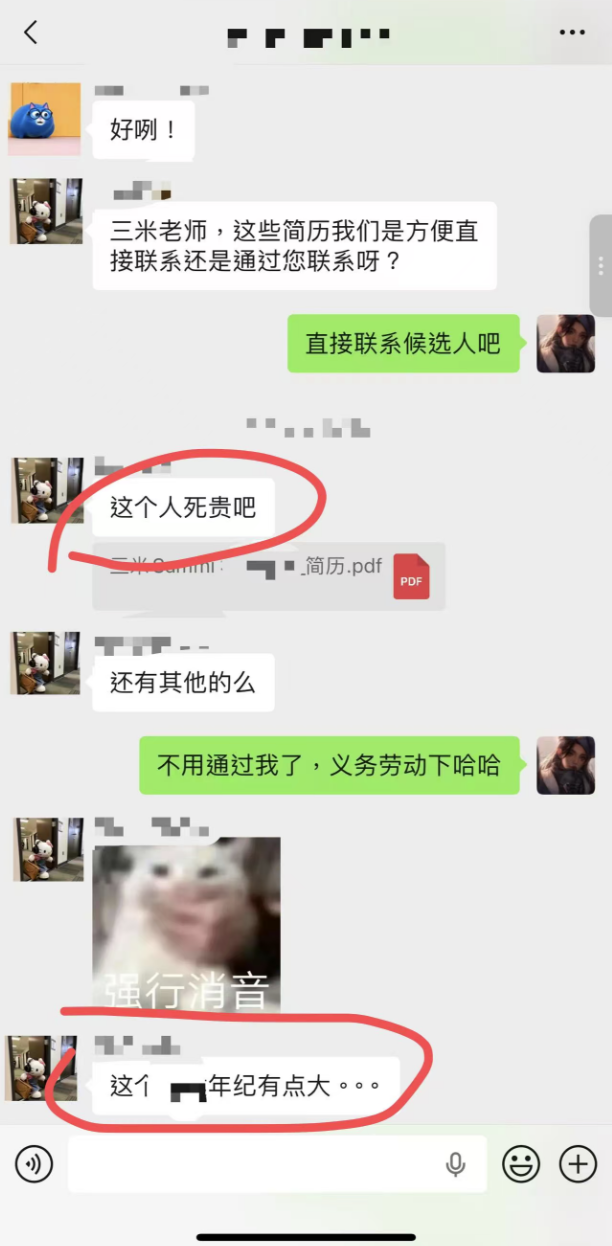Open own avatar beside 直接联系候选人吧
The height and width of the screenshot is (1246, 612).
tap(565, 344)
